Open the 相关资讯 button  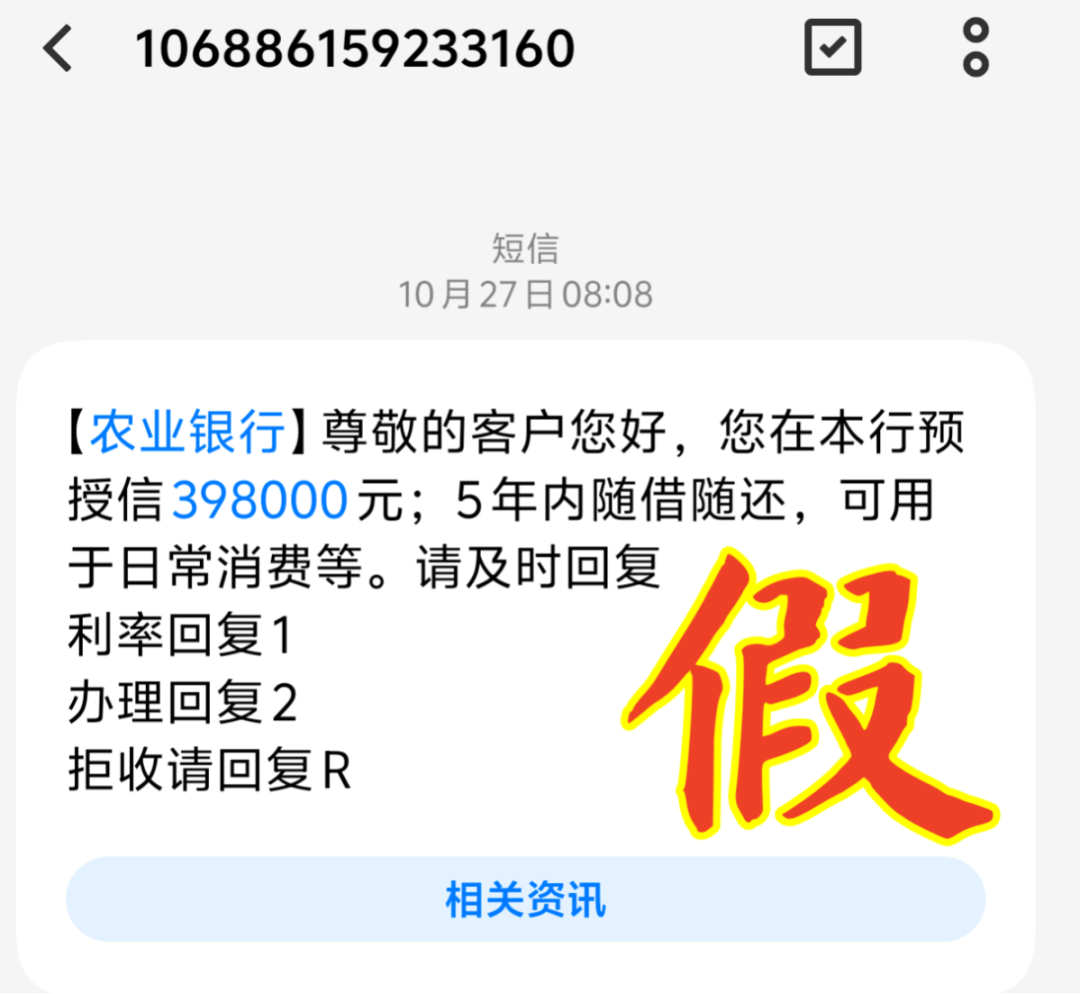(x=525, y=899)
